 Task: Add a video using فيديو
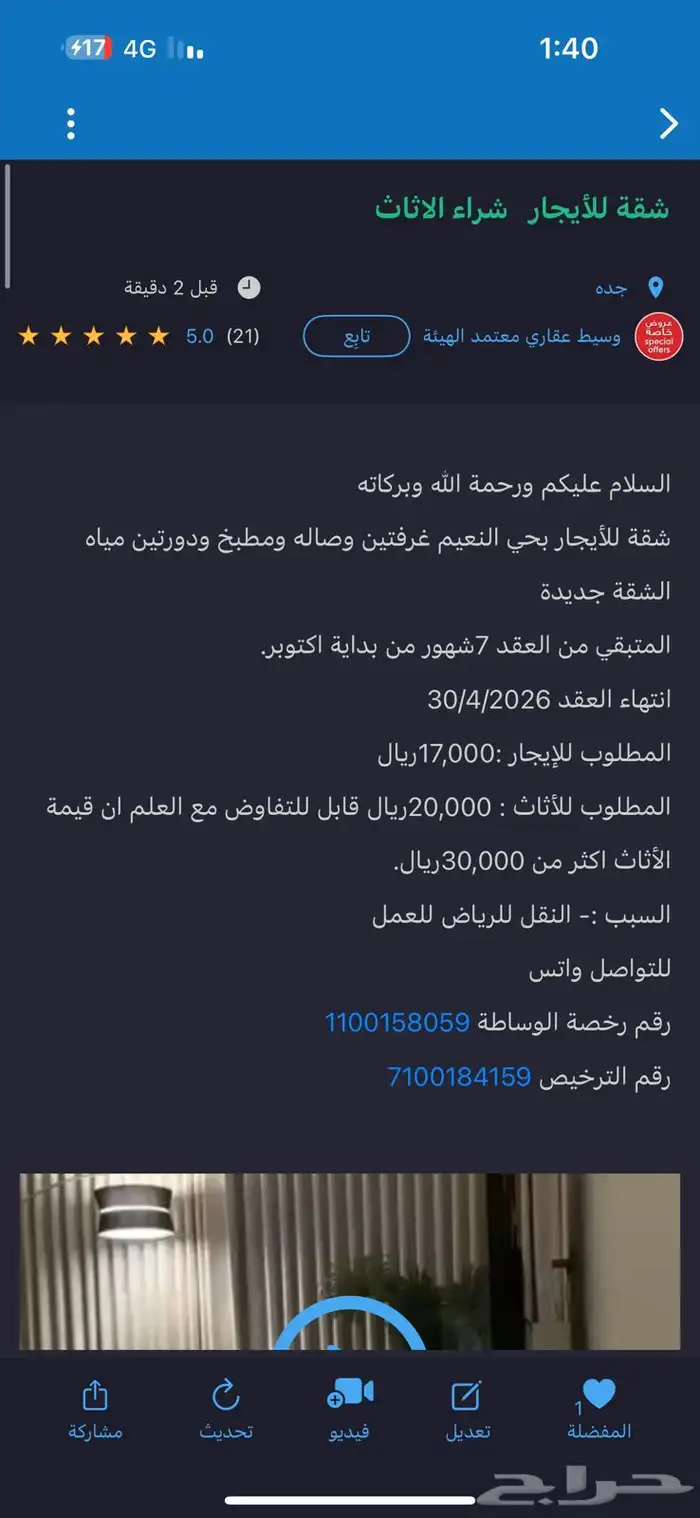350,1410
